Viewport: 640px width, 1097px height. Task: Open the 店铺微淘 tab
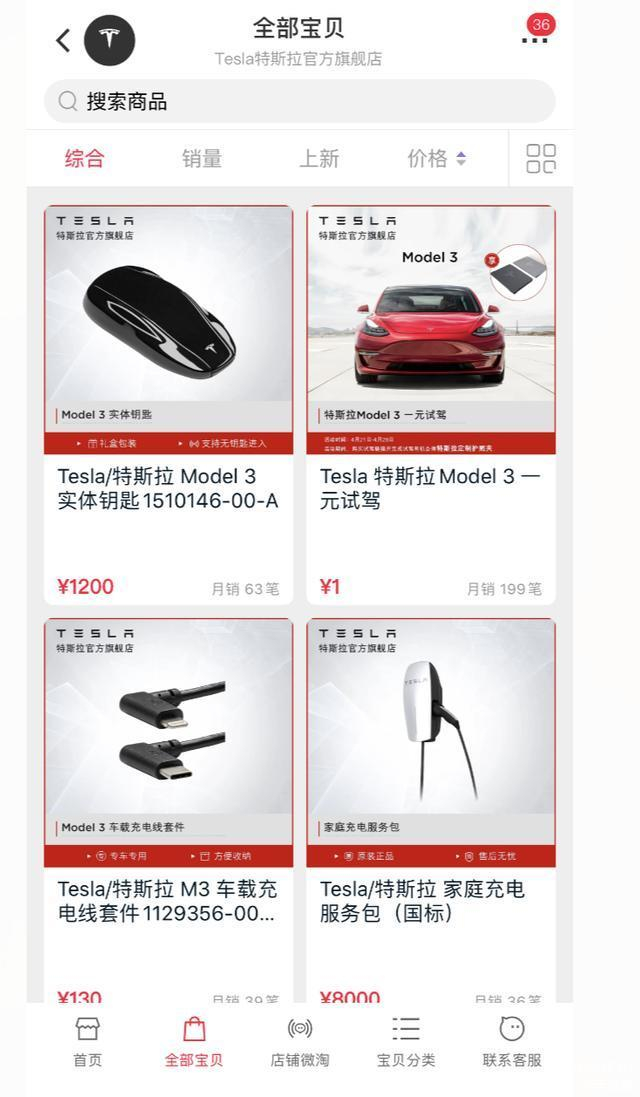click(x=300, y=1041)
